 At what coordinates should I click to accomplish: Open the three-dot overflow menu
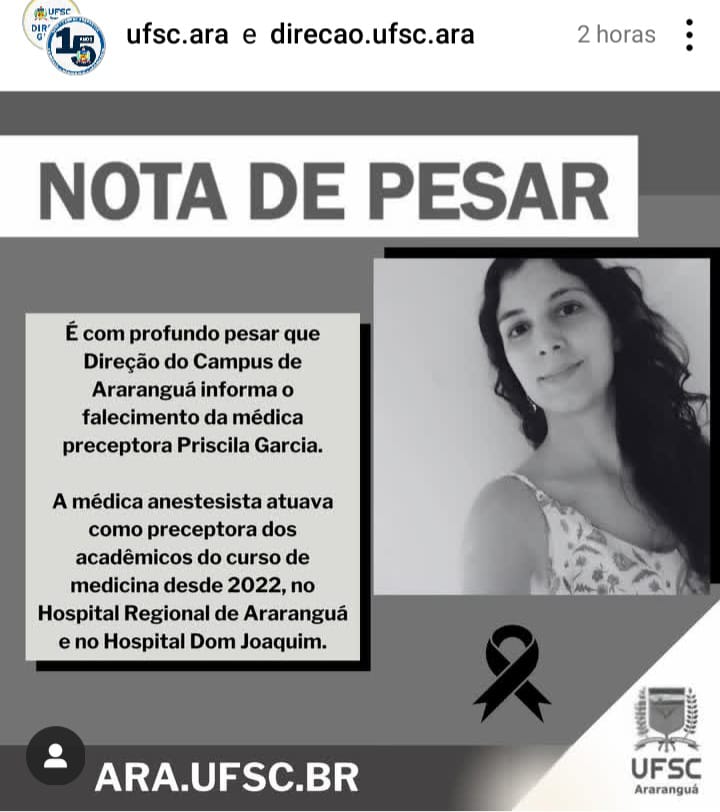tap(689, 35)
